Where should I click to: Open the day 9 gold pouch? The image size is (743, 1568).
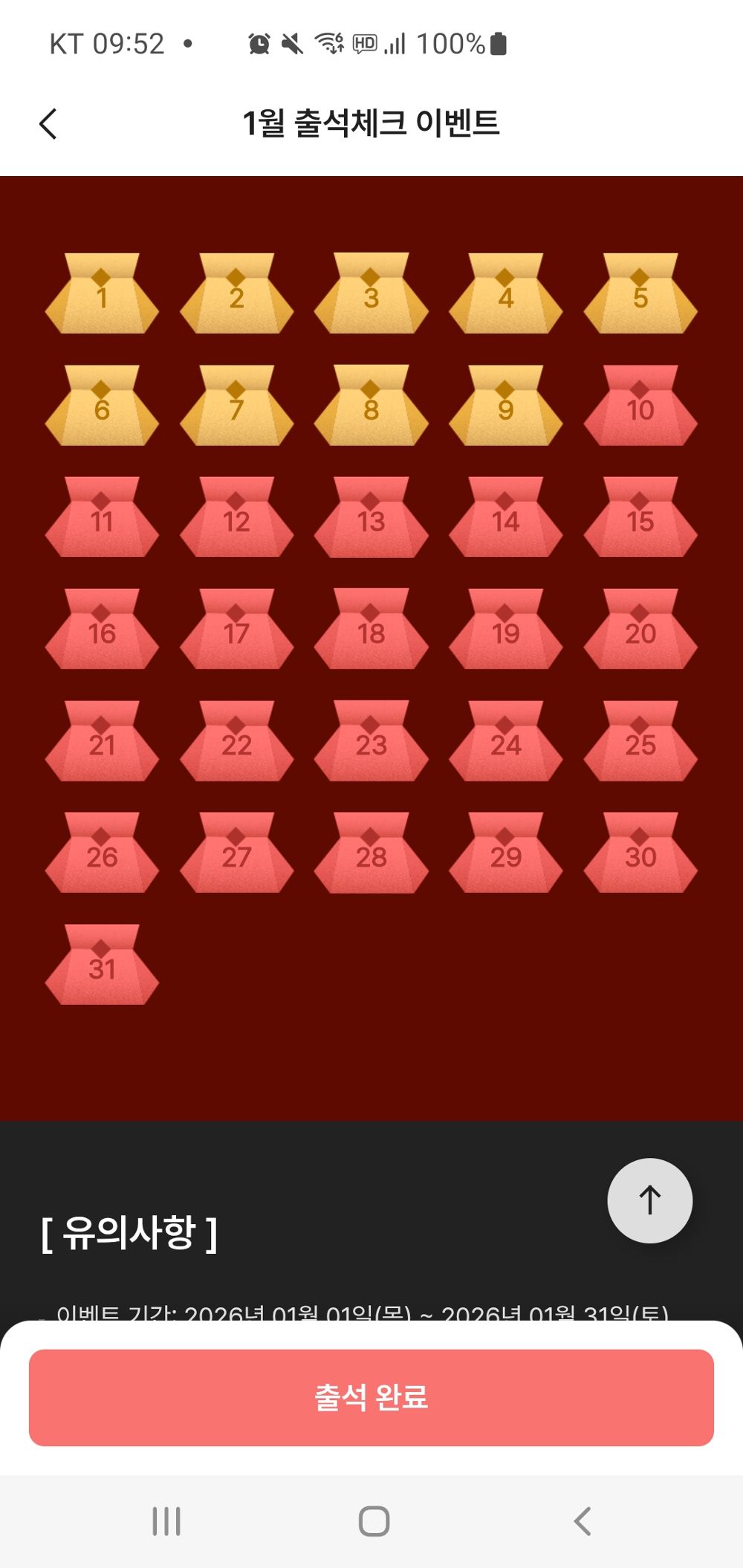pos(505,407)
